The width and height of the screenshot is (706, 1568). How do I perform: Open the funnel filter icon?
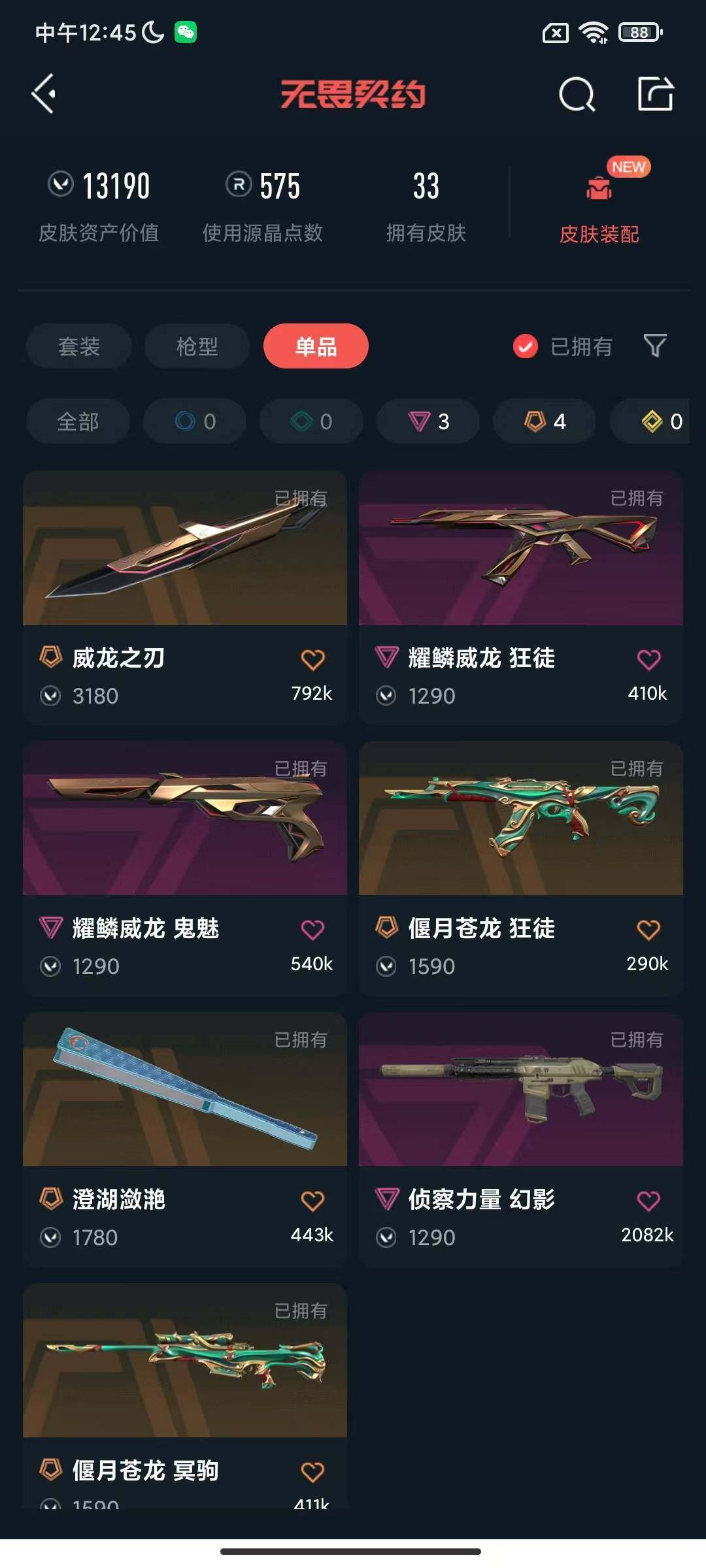pyautogui.click(x=655, y=346)
